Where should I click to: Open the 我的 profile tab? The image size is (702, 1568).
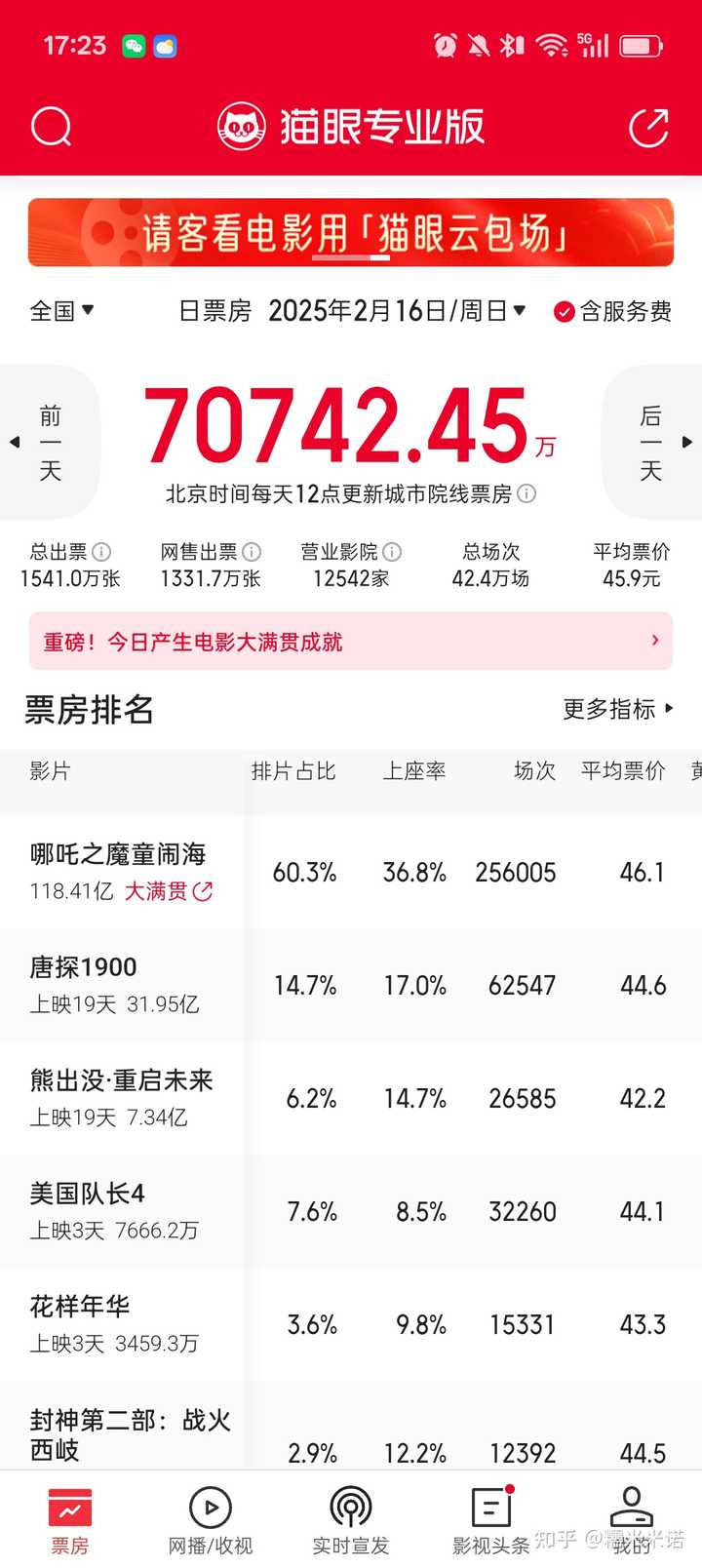click(x=632, y=1520)
